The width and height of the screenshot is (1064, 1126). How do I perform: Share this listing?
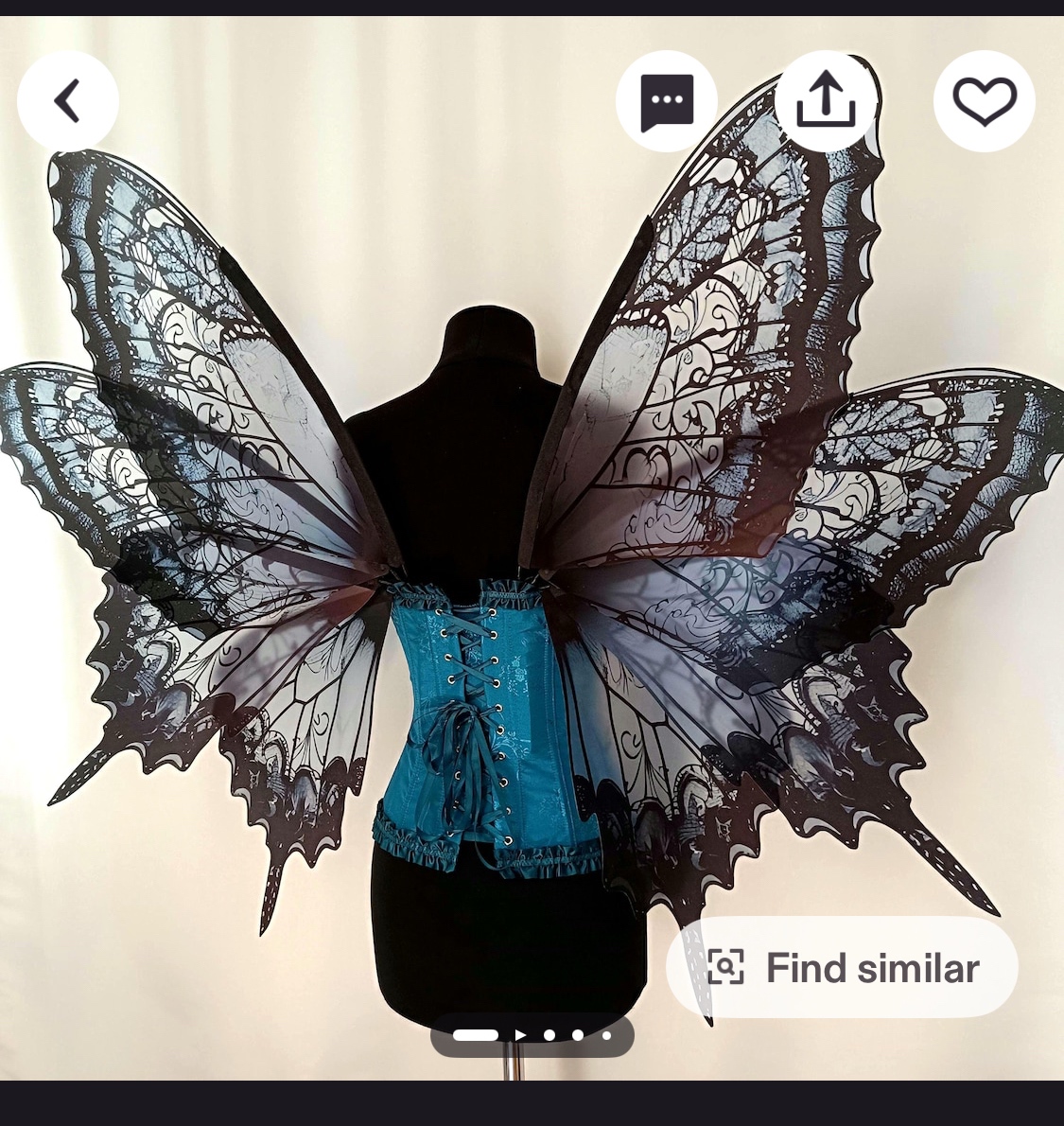click(x=826, y=101)
